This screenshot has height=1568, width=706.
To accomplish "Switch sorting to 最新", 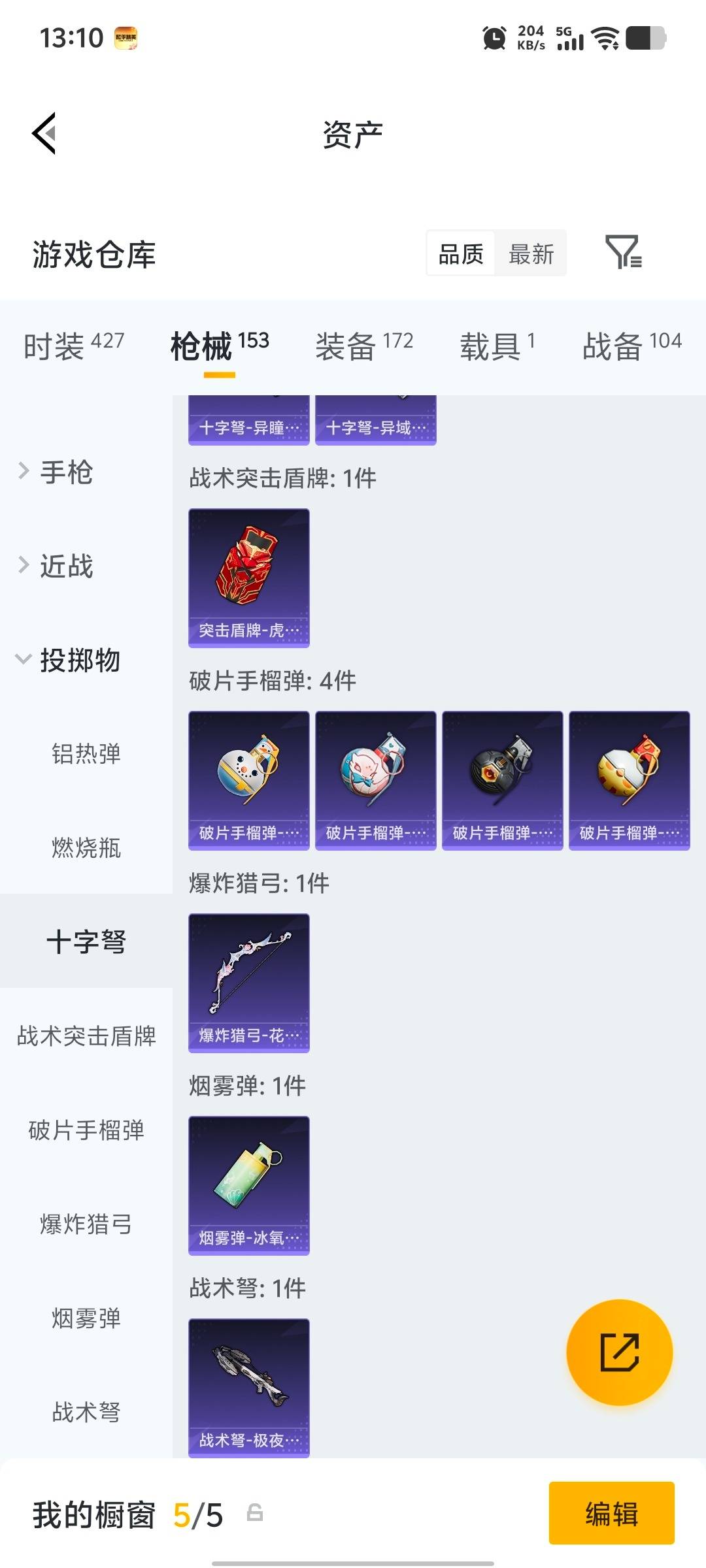I will click(531, 253).
